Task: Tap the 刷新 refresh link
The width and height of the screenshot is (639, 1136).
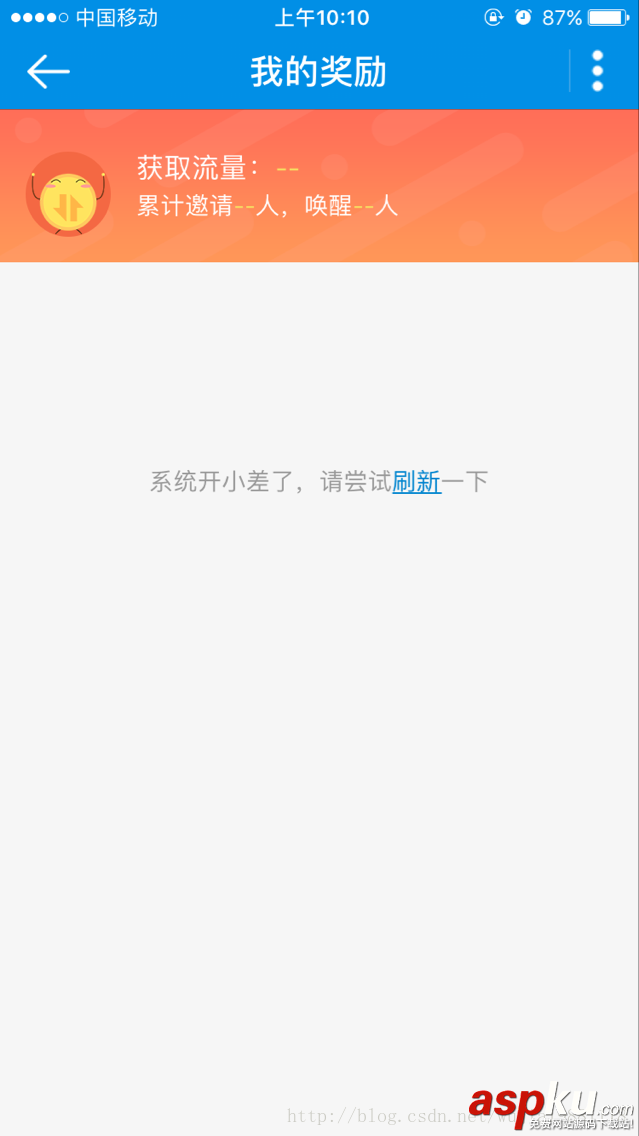Action: pyautogui.click(x=417, y=482)
